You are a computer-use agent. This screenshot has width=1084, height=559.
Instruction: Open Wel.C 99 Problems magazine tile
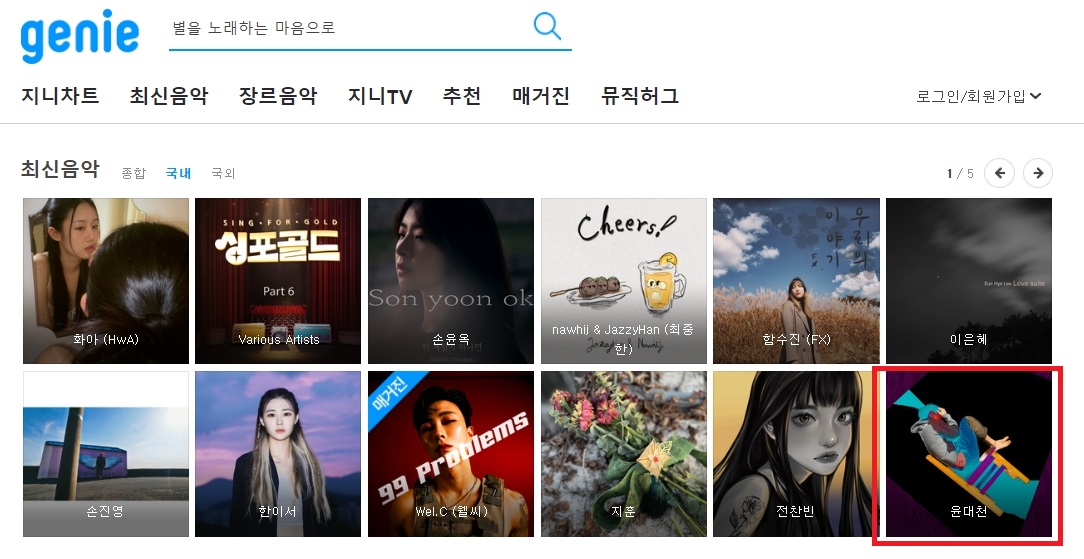(450, 454)
